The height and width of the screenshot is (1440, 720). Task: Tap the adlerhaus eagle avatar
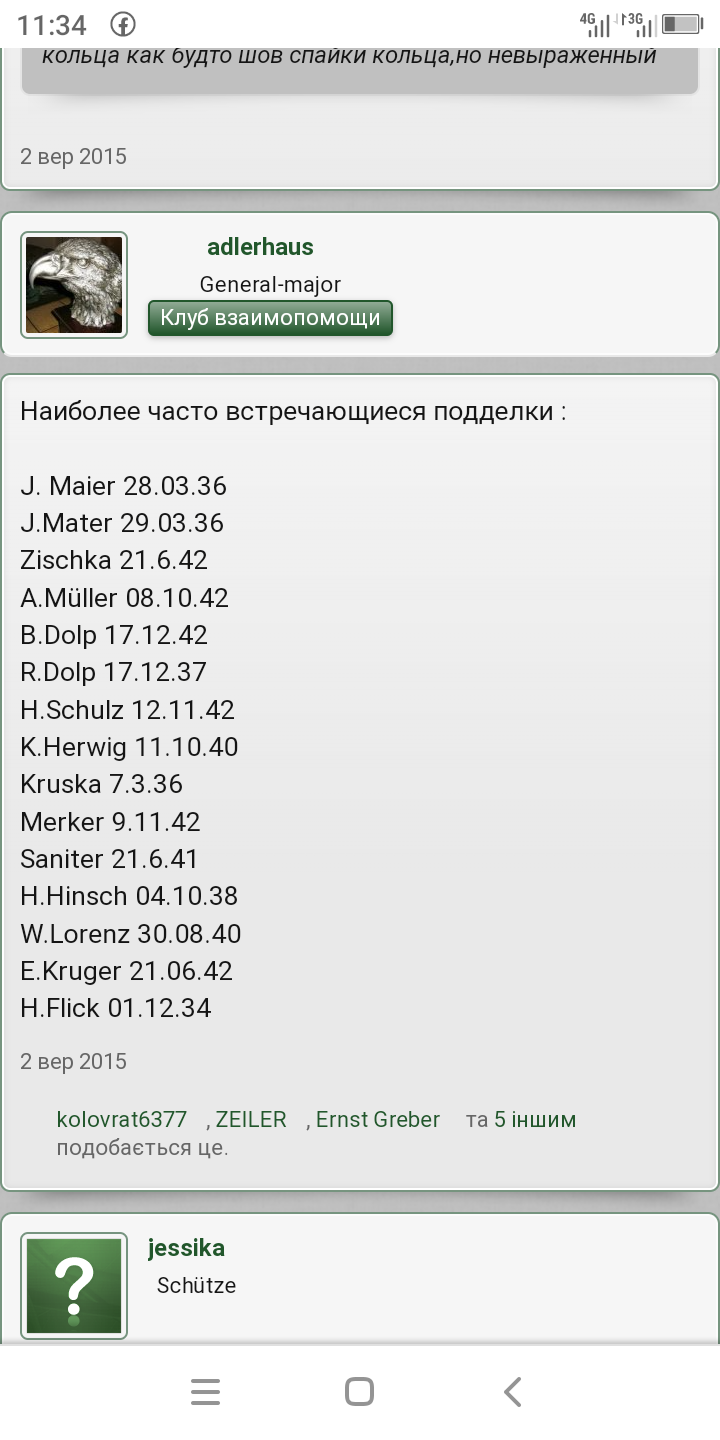pyautogui.click(x=74, y=285)
